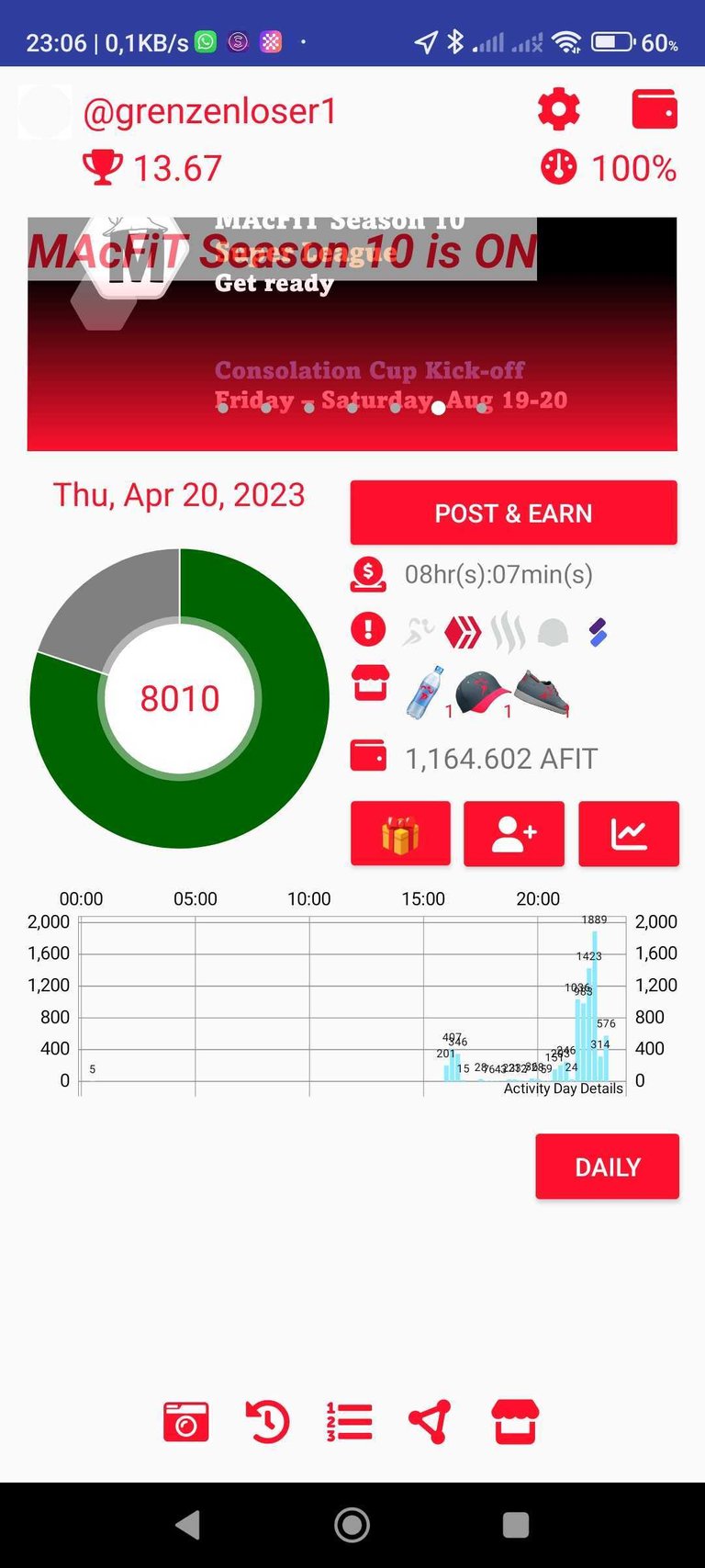Open activity history icon
Image resolution: width=705 pixels, height=1568 pixels.
point(268,1423)
